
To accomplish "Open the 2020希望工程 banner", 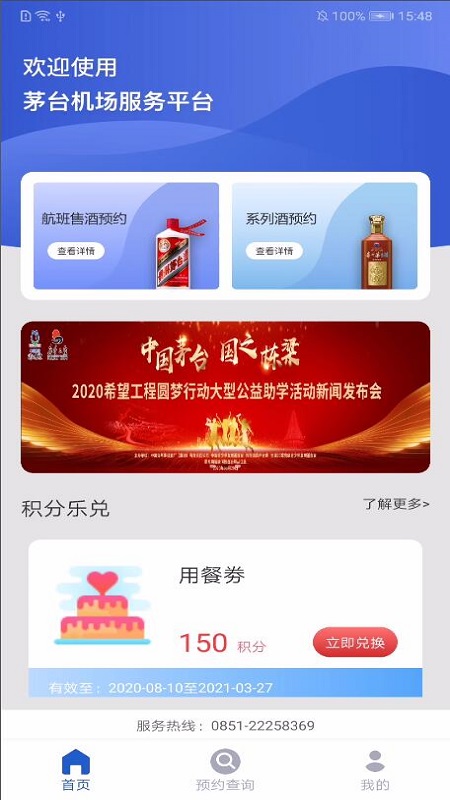I will 225,397.
